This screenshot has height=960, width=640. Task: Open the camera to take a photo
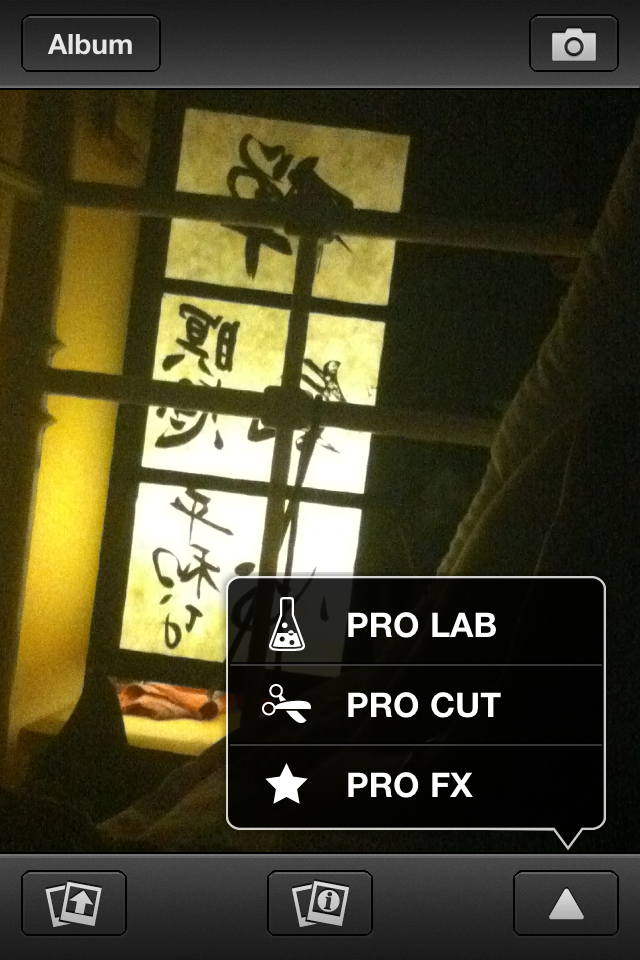coord(573,44)
